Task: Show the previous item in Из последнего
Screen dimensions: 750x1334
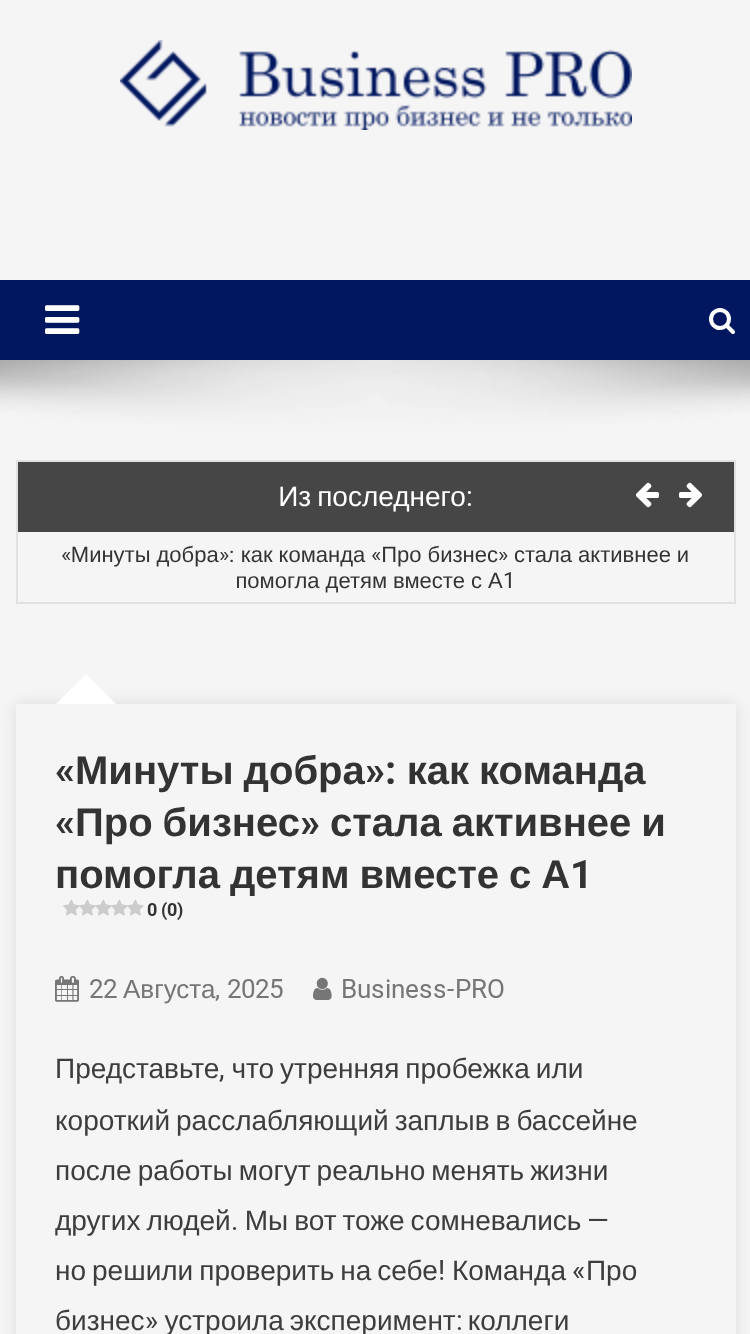Action: 647,495
